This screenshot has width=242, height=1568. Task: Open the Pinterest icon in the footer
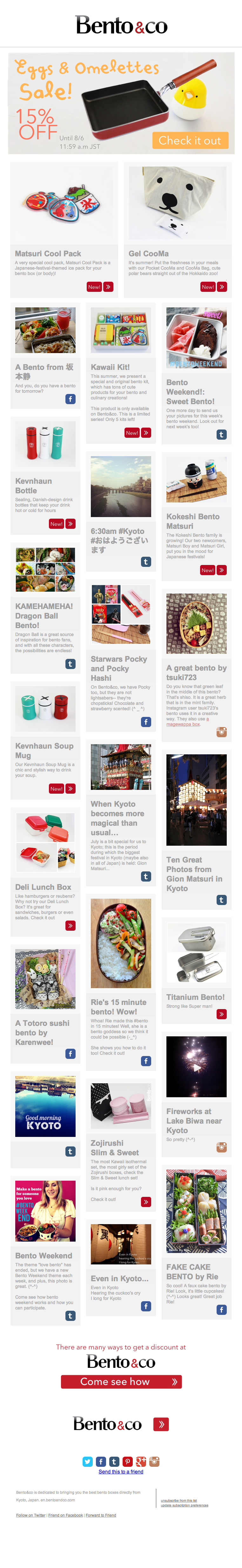click(x=127, y=1461)
